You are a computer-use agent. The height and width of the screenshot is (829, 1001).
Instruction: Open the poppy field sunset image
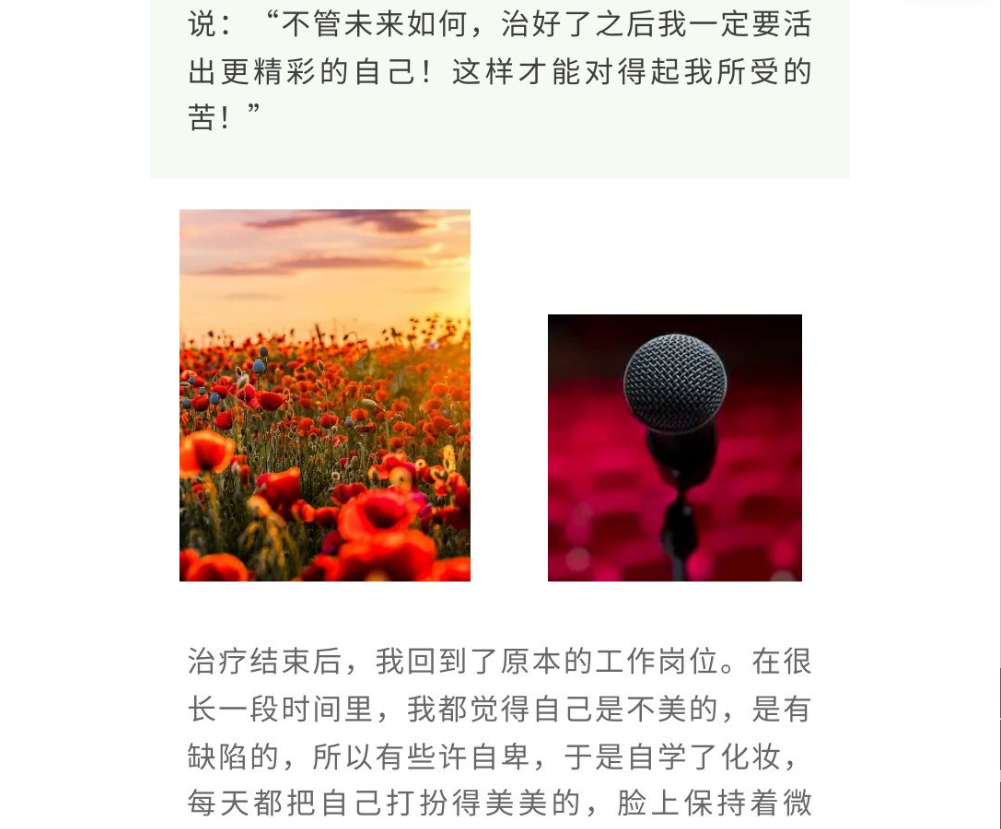pyautogui.click(x=325, y=395)
